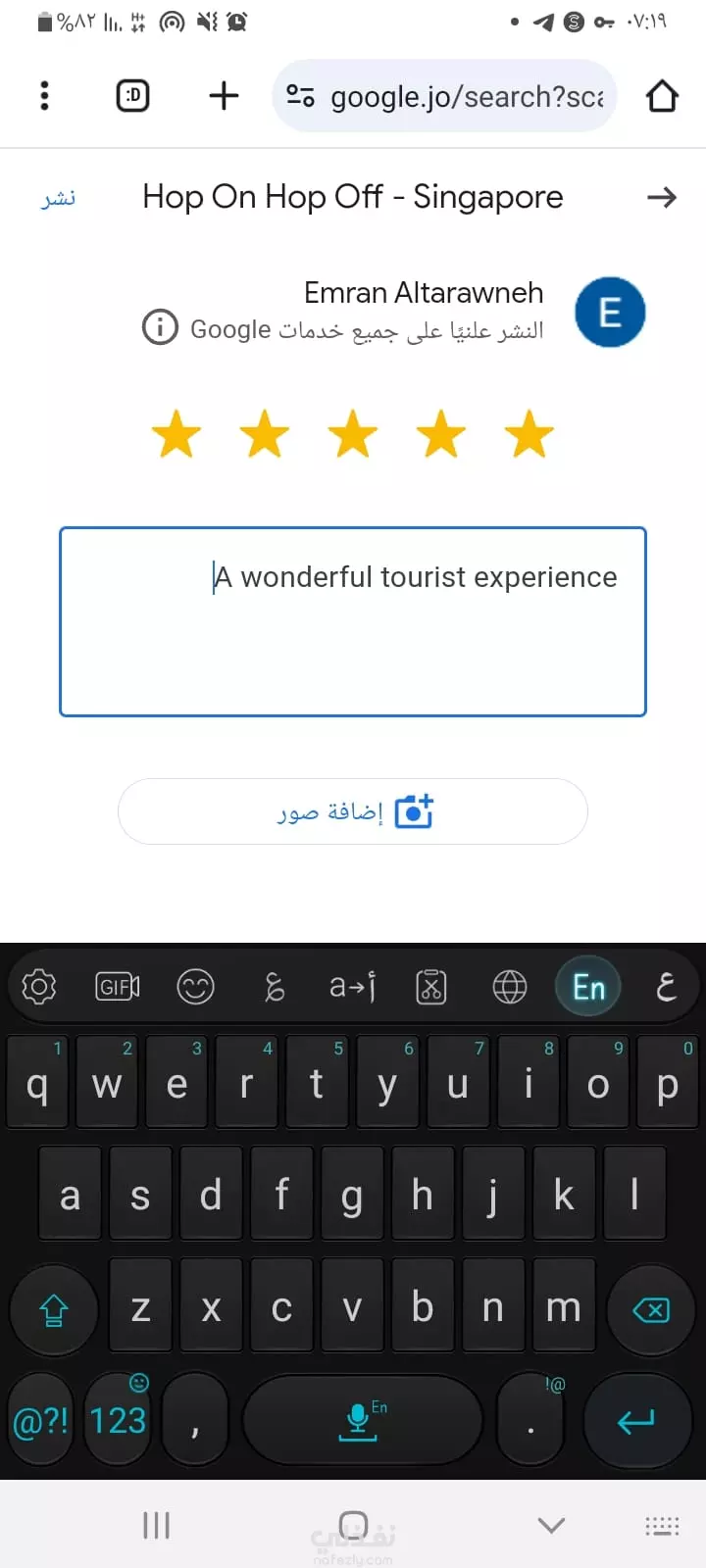Open the browser tab switcher
This screenshot has width=706, height=1568.
click(133, 96)
